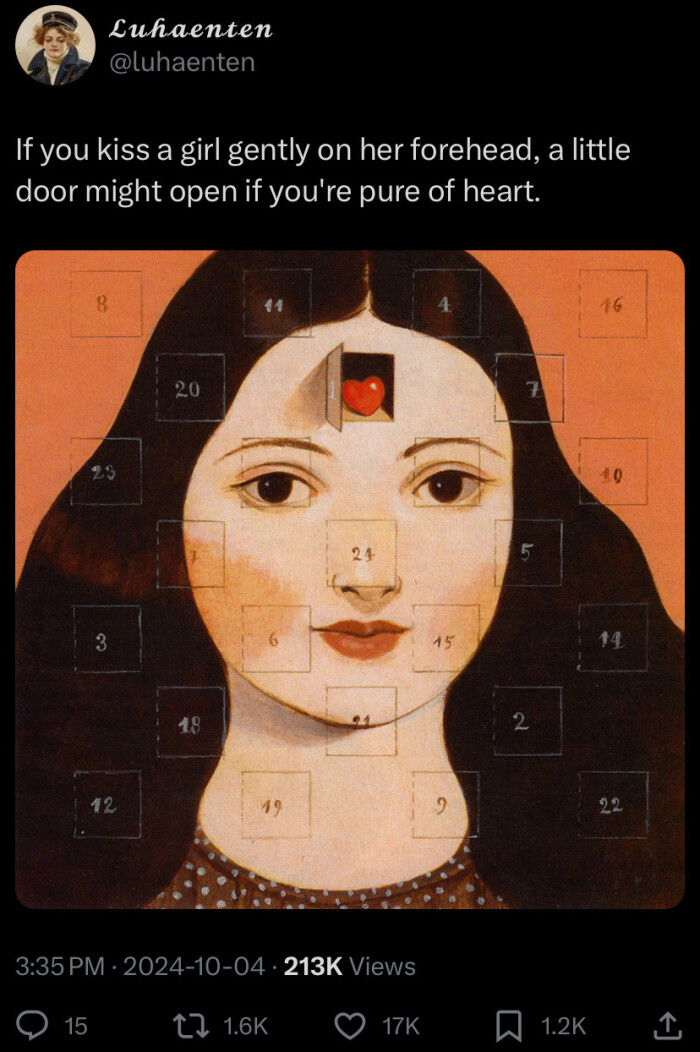Open Luhaenten's profile picture
Screen dimensions: 700x1052
click(56, 45)
